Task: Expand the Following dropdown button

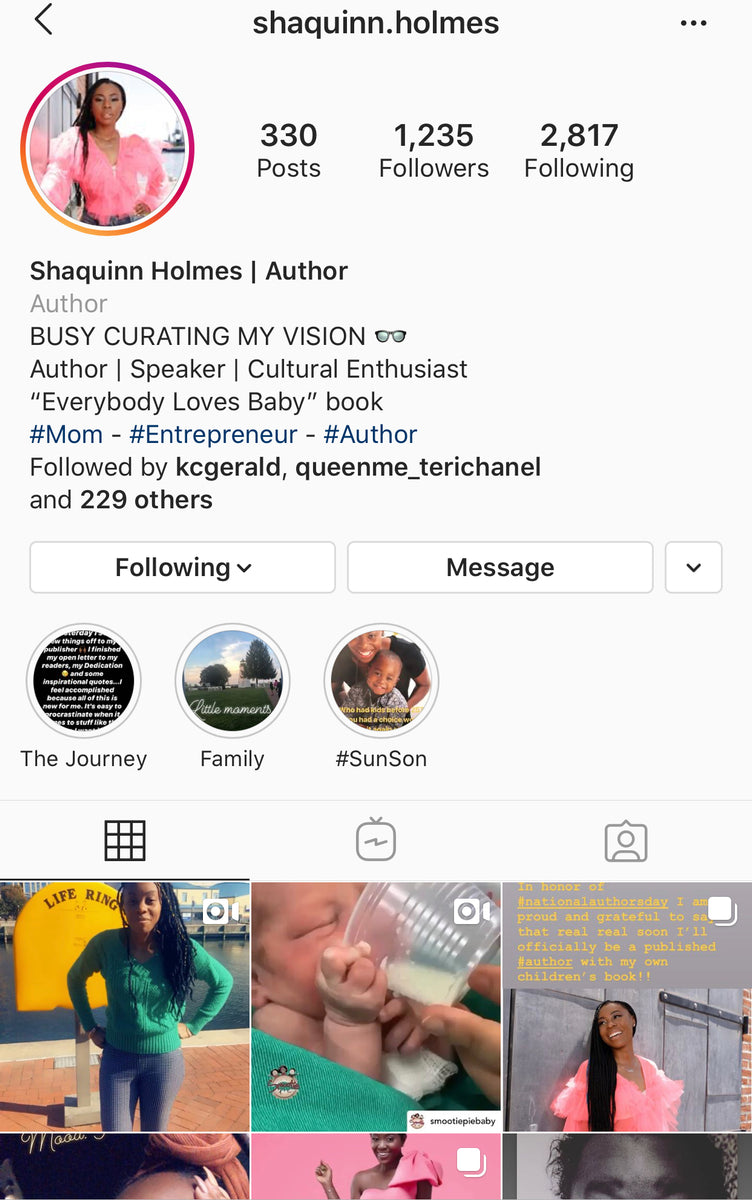Action: (182, 568)
